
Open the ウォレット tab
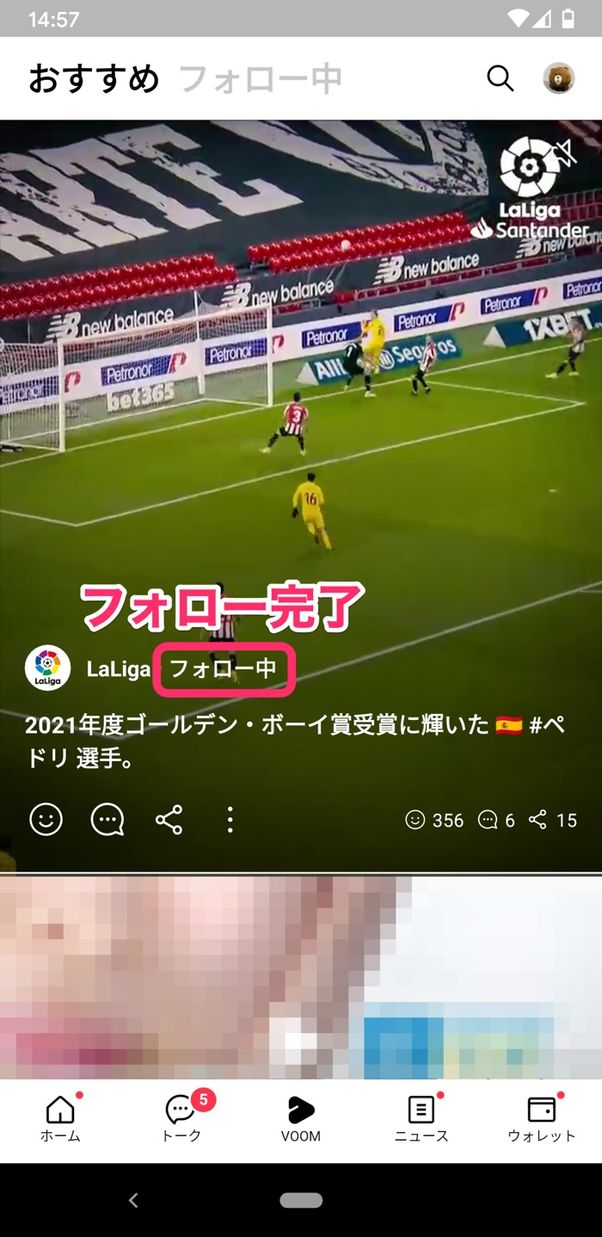541,1119
